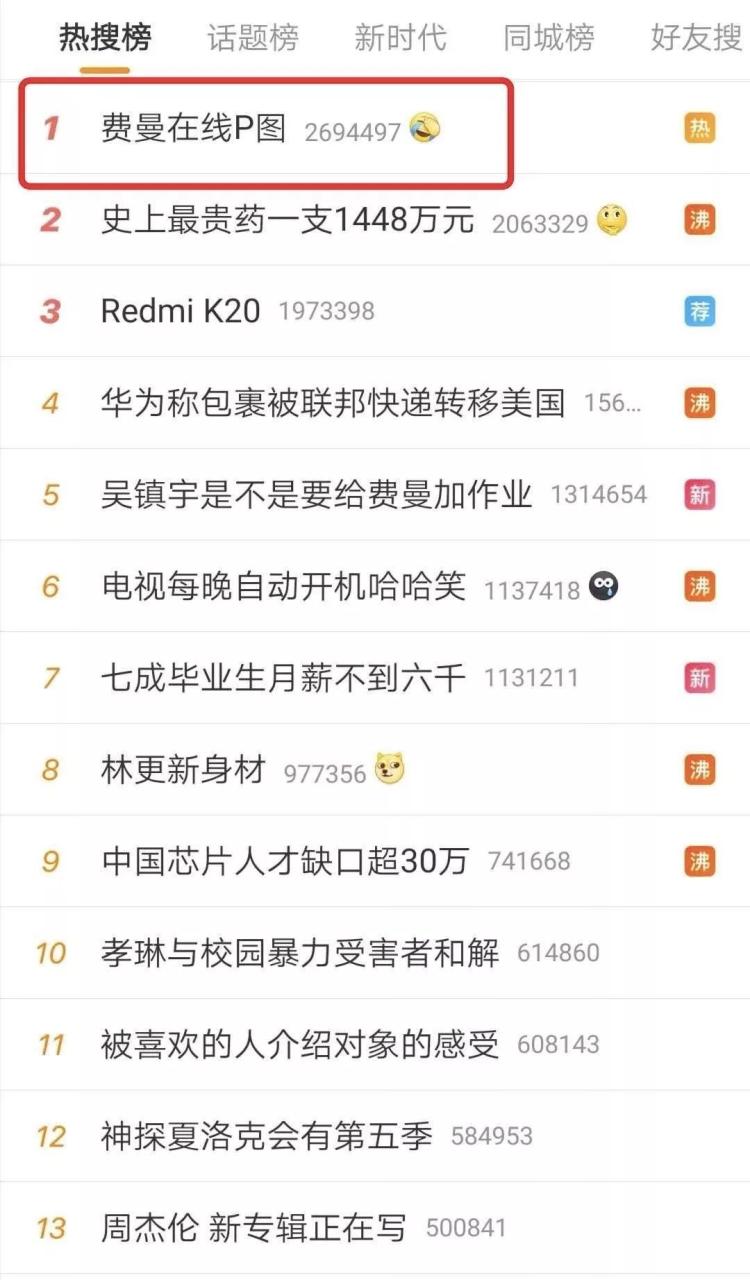View 七成毕业生月薪不到六千 topic
This screenshot has height=1280, width=750.
point(284,679)
